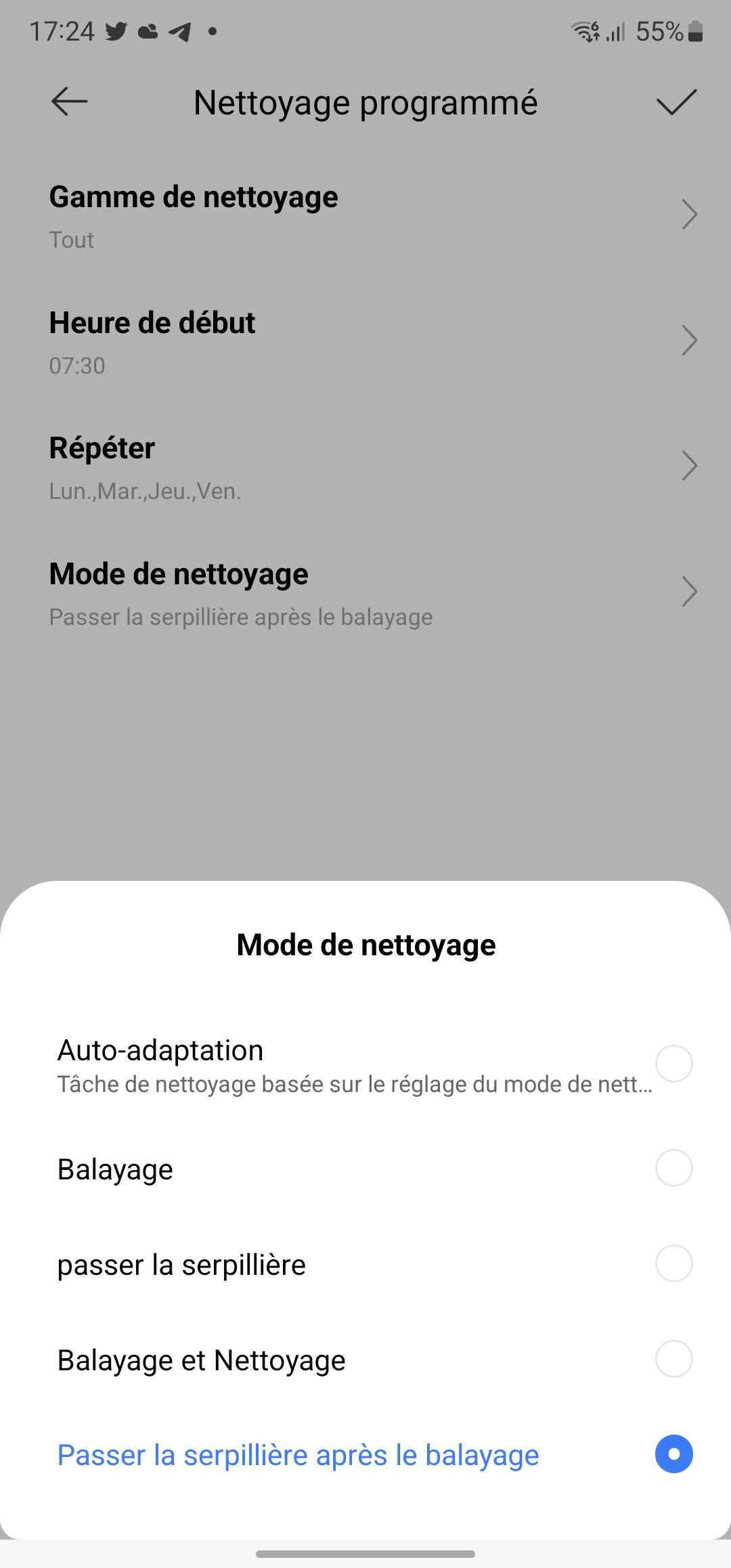The image size is (731, 1568).
Task: Open the Heure de début row
Action: (365, 341)
